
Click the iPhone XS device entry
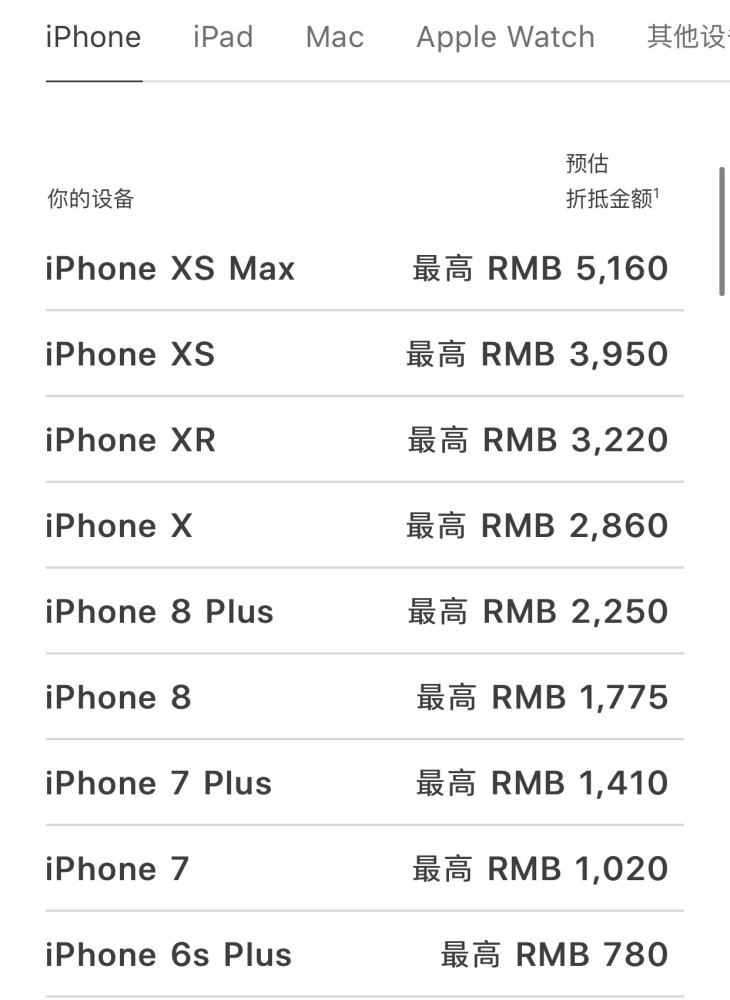(x=129, y=354)
